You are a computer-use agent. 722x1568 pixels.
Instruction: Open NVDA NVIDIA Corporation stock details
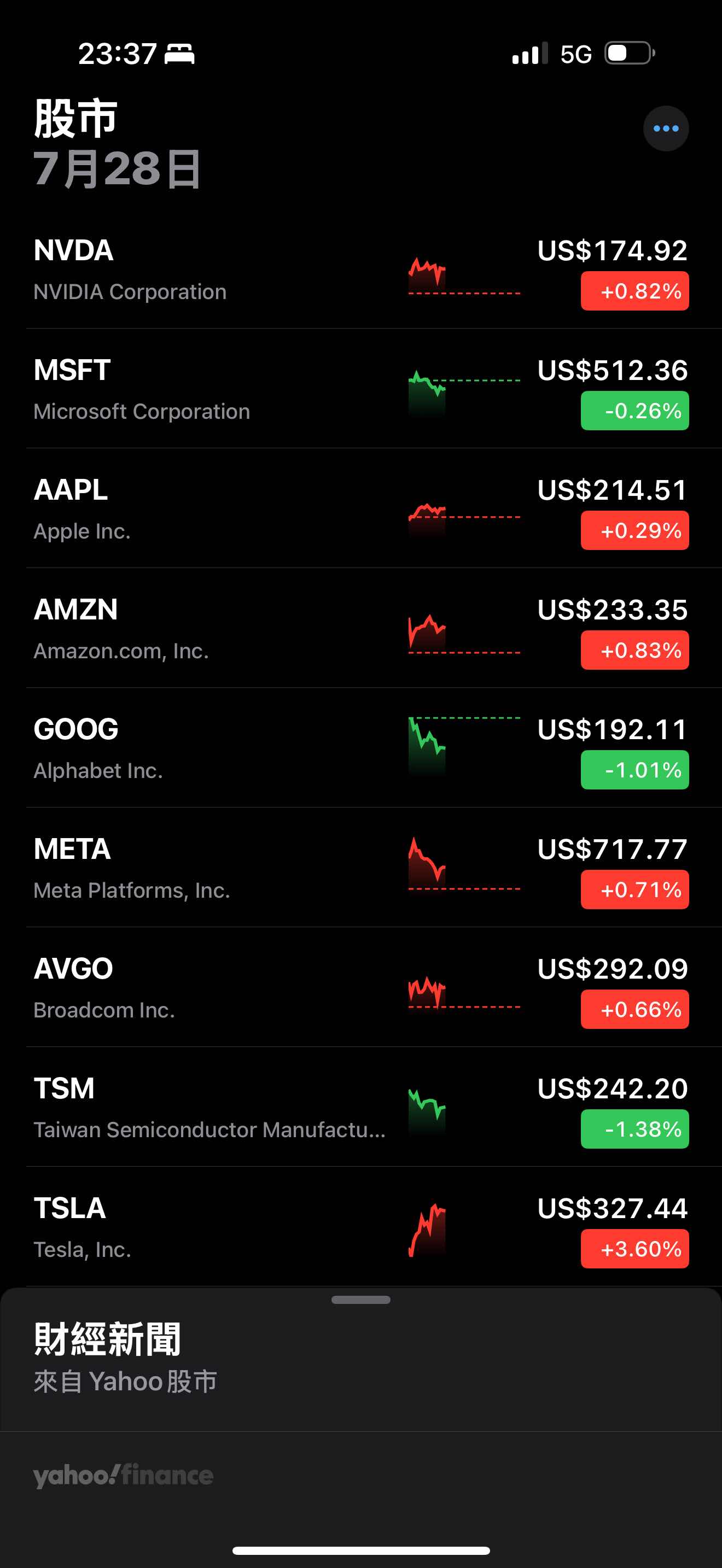coord(183,270)
